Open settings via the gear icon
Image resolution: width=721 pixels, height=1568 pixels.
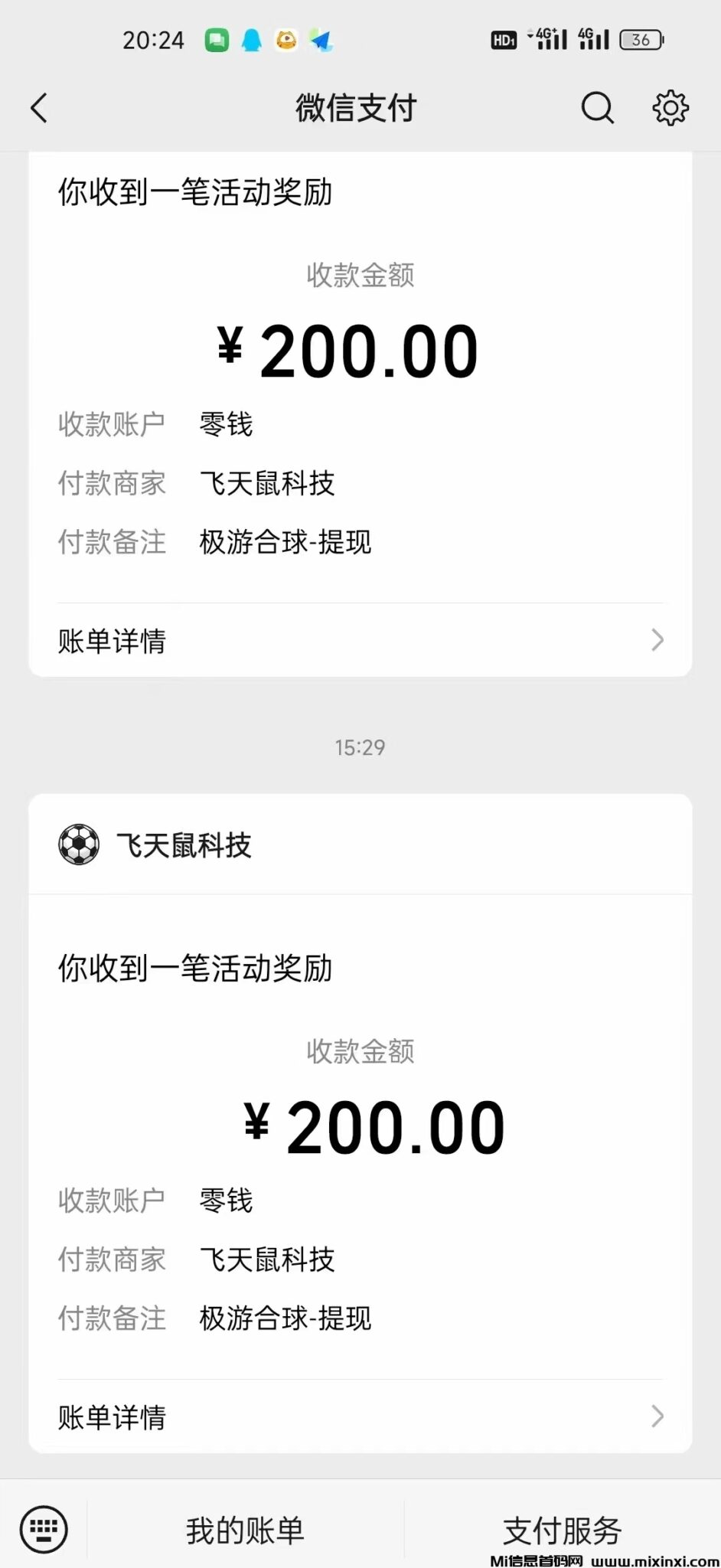click(x=670, y=108)
